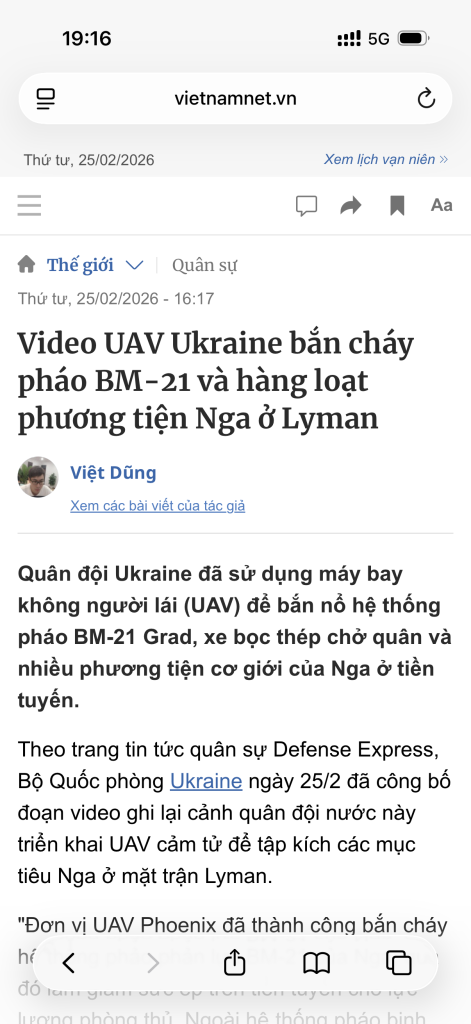View Xem các bài viết của tác giả
The image size is (471, 1024).
157,505
